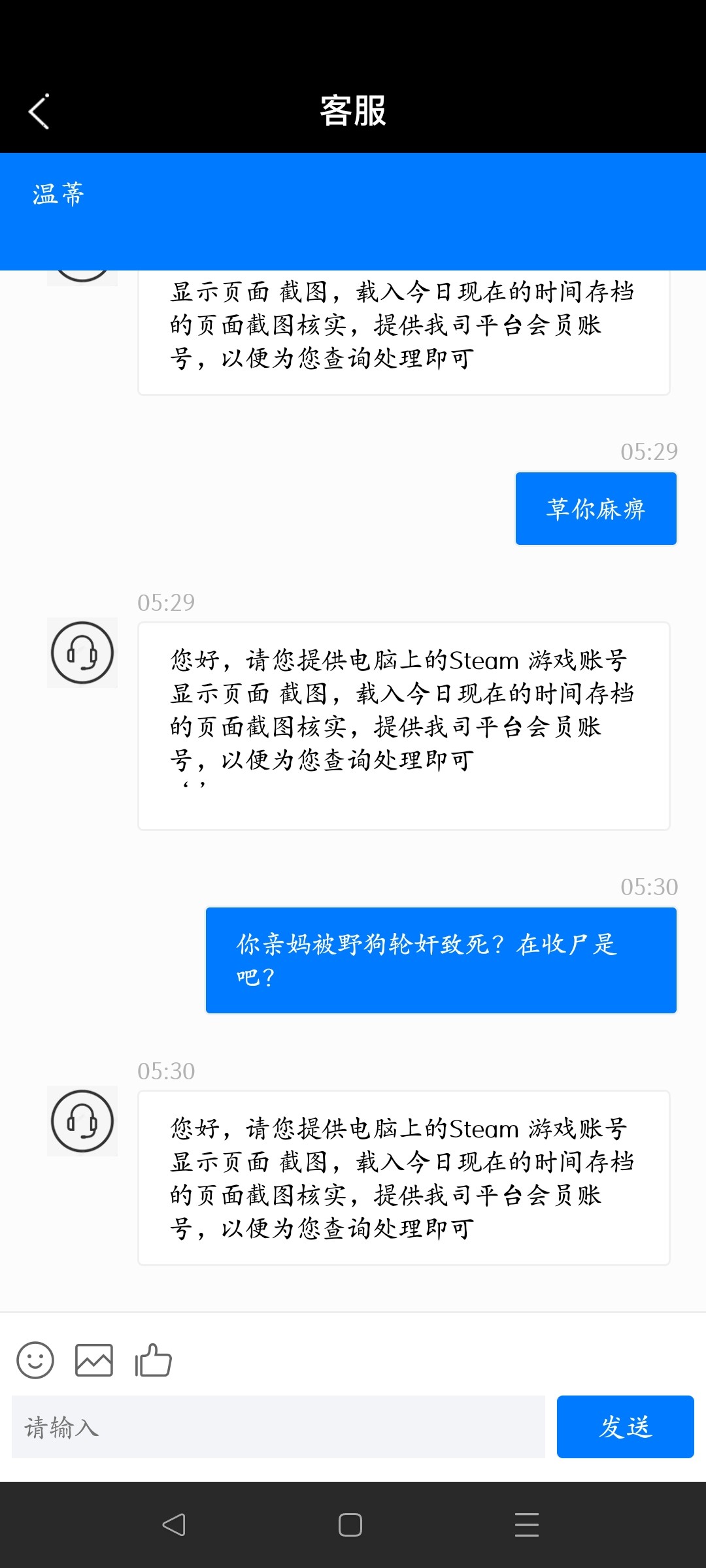The height and width of the screenshot is (1568, 706).
Task: Tap the system back triangle
Action: tap(174, 1525)
